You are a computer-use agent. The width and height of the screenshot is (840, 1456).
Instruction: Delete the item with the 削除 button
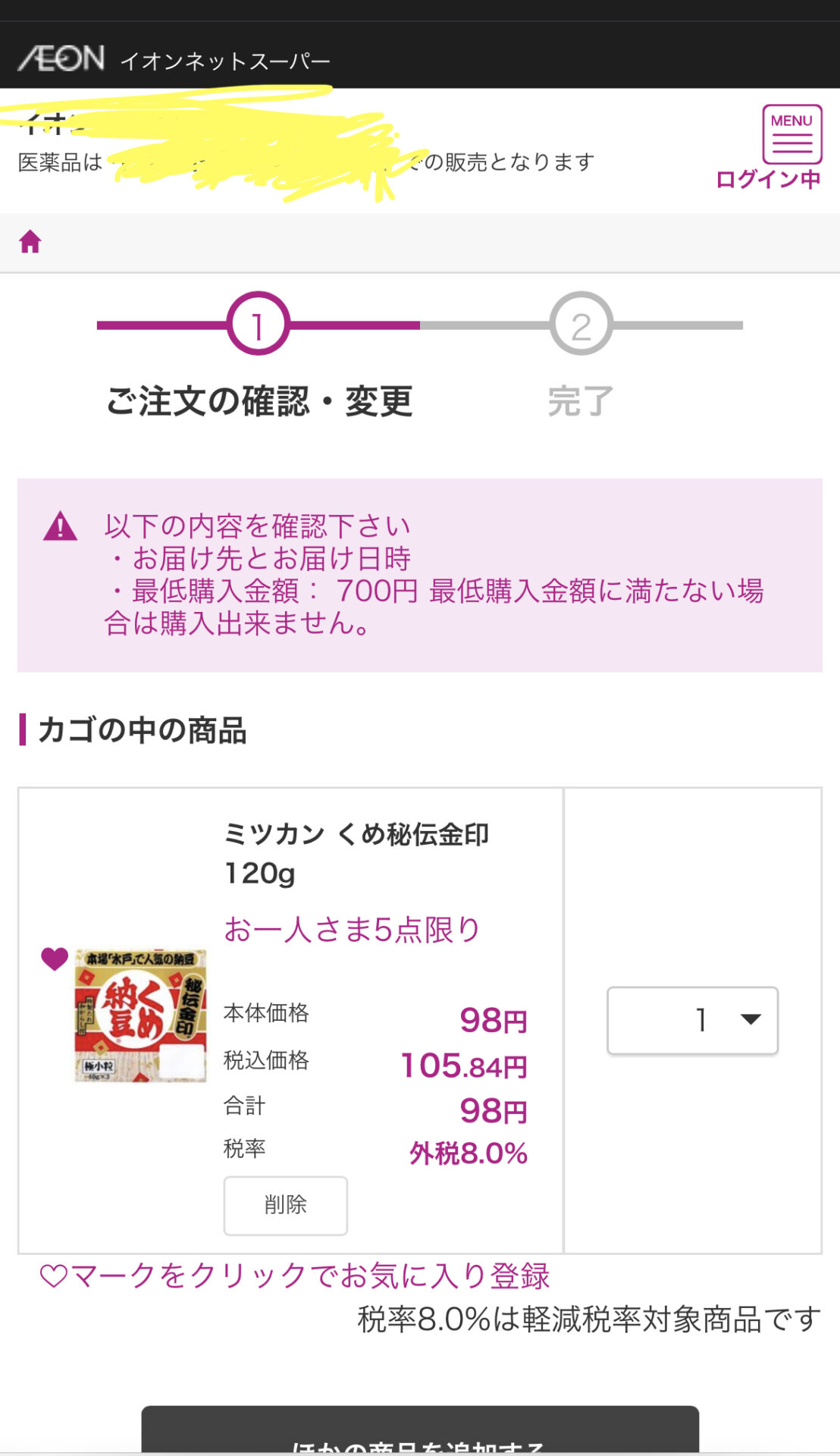pyautogui.click(x=285, y=1205)
